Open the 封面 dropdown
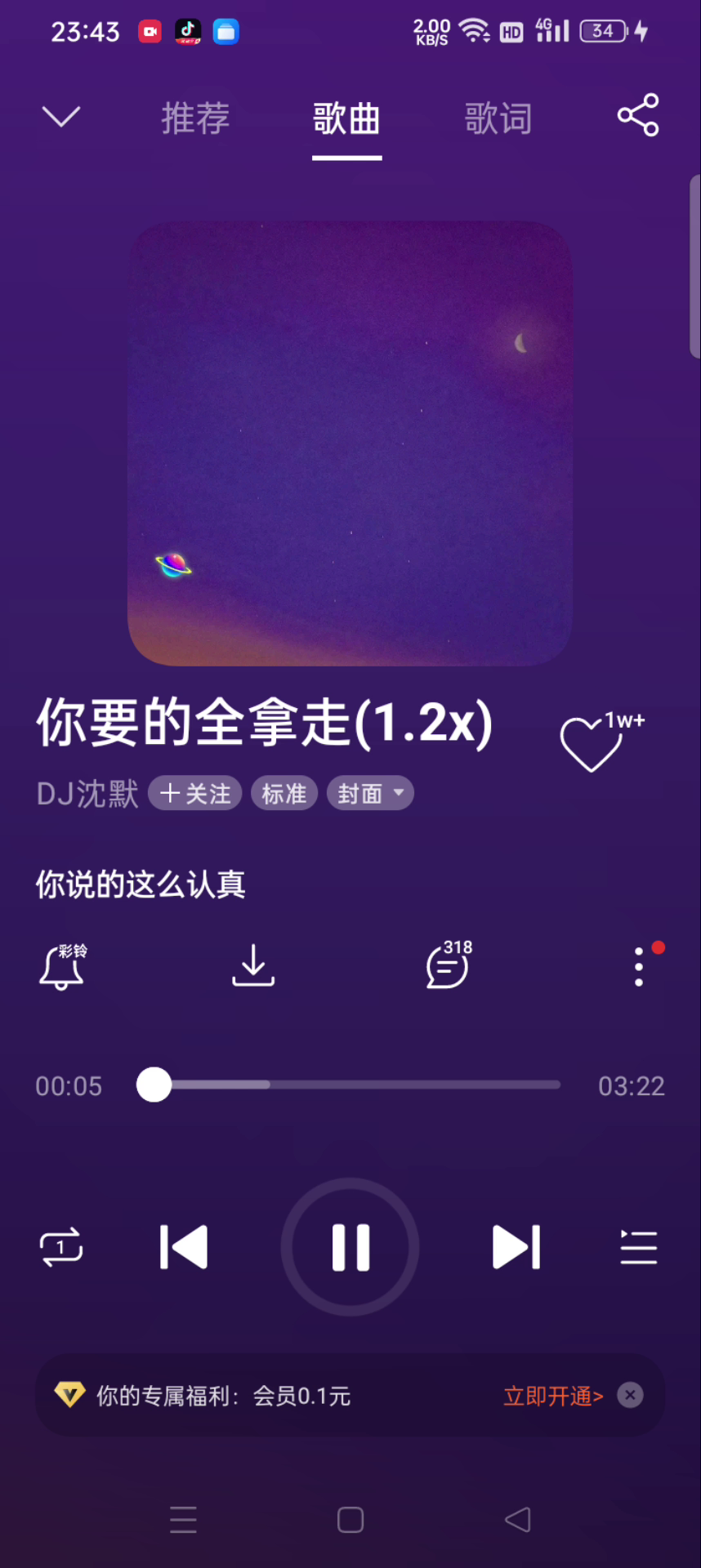 point(370,793)
